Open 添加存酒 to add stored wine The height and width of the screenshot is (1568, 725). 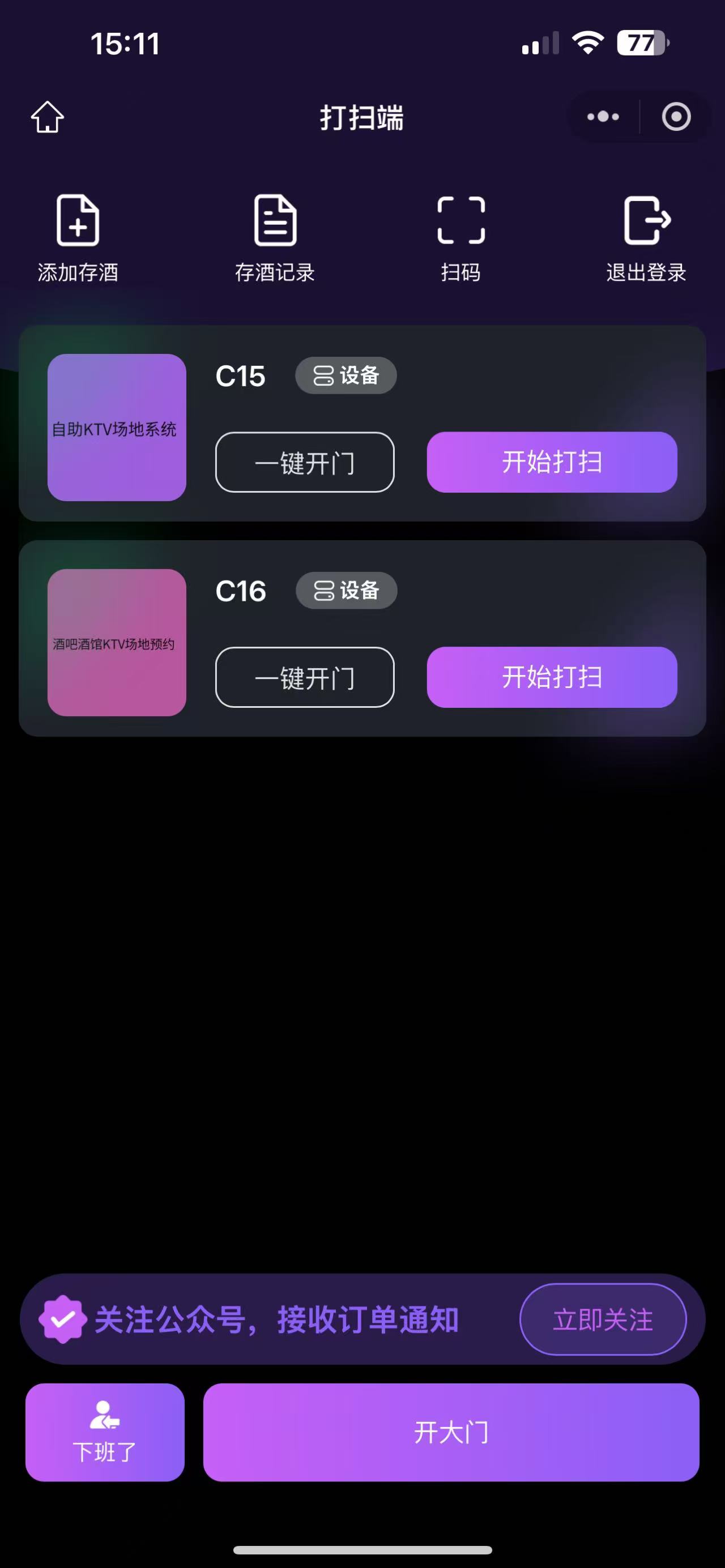click(x=78, y=237)
